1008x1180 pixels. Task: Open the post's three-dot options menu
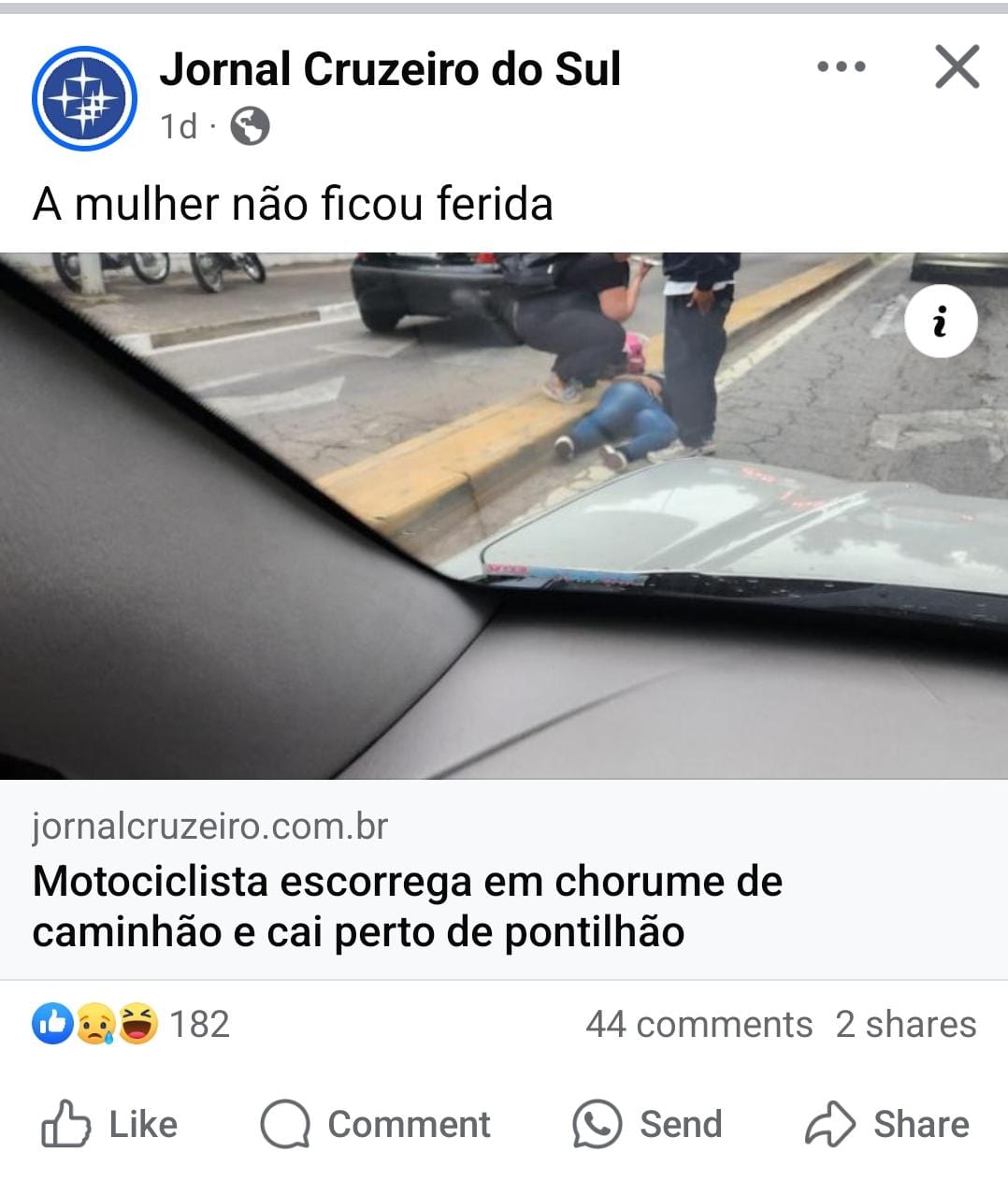[x=841, y=67]
